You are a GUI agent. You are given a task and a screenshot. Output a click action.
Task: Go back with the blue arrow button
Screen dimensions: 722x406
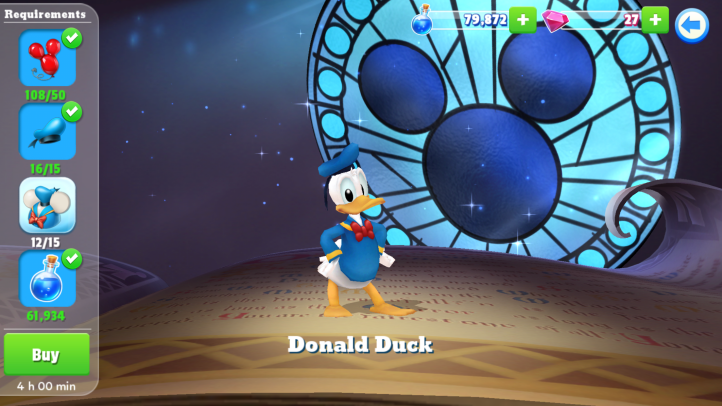692,24
